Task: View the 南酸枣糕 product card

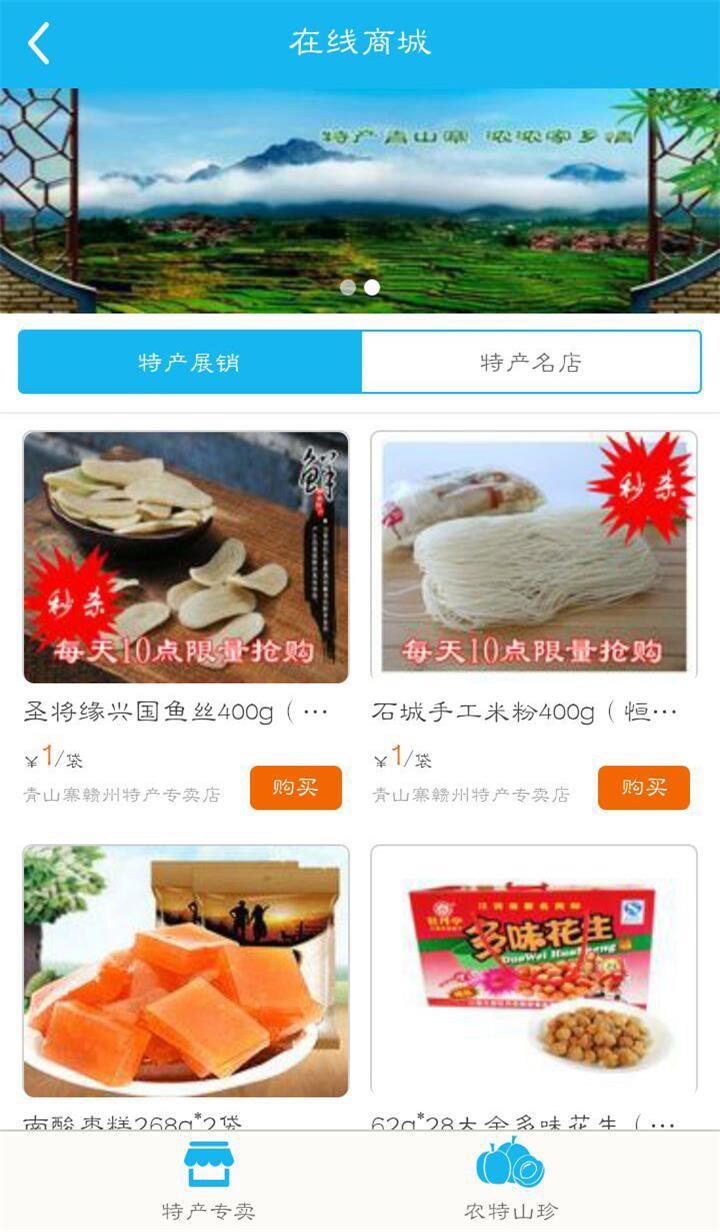Action: tap(186, 970)
